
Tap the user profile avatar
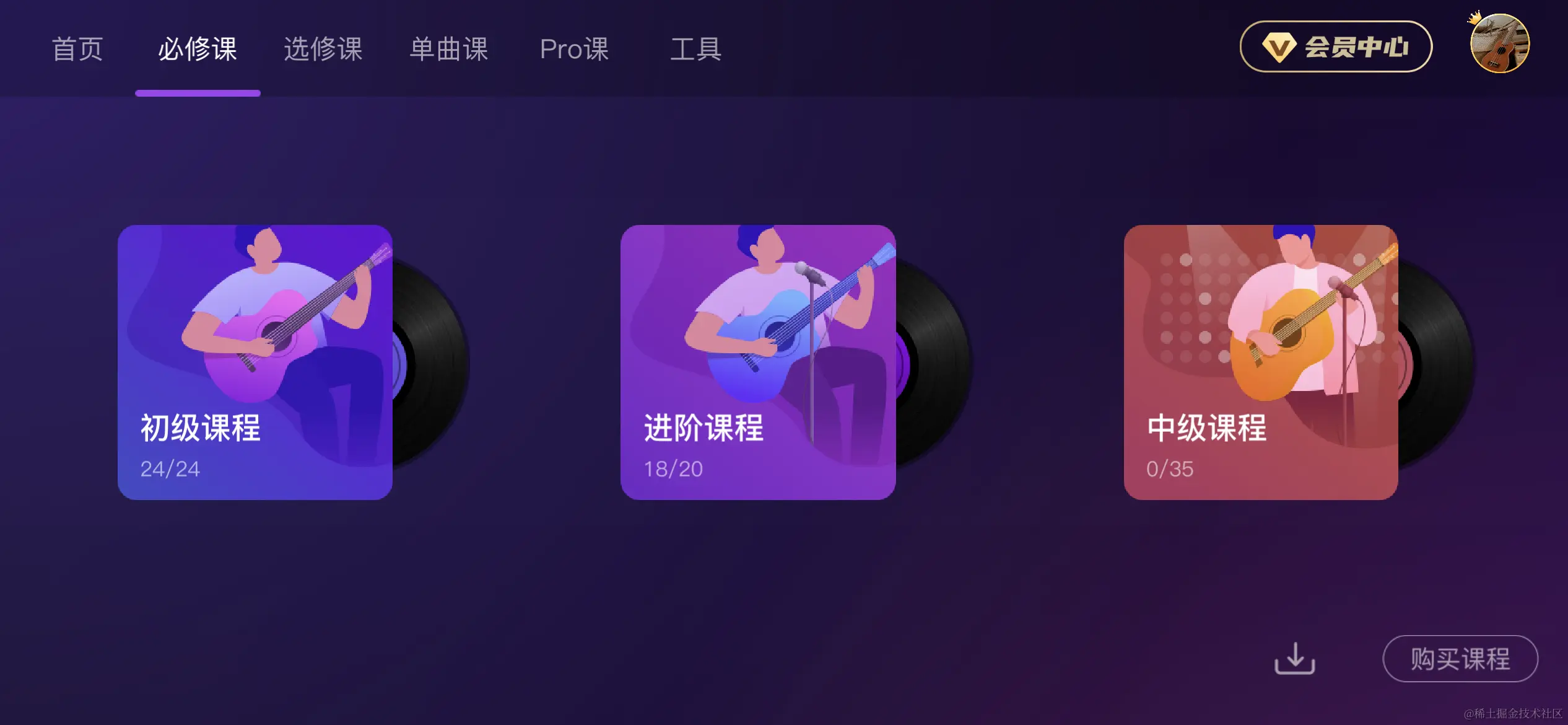tap(1499, 44)
